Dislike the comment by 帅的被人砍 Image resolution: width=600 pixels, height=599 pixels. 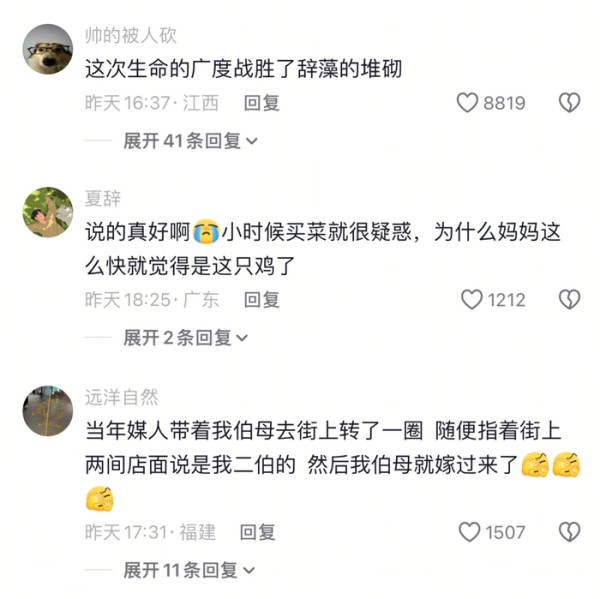point(569,102)
